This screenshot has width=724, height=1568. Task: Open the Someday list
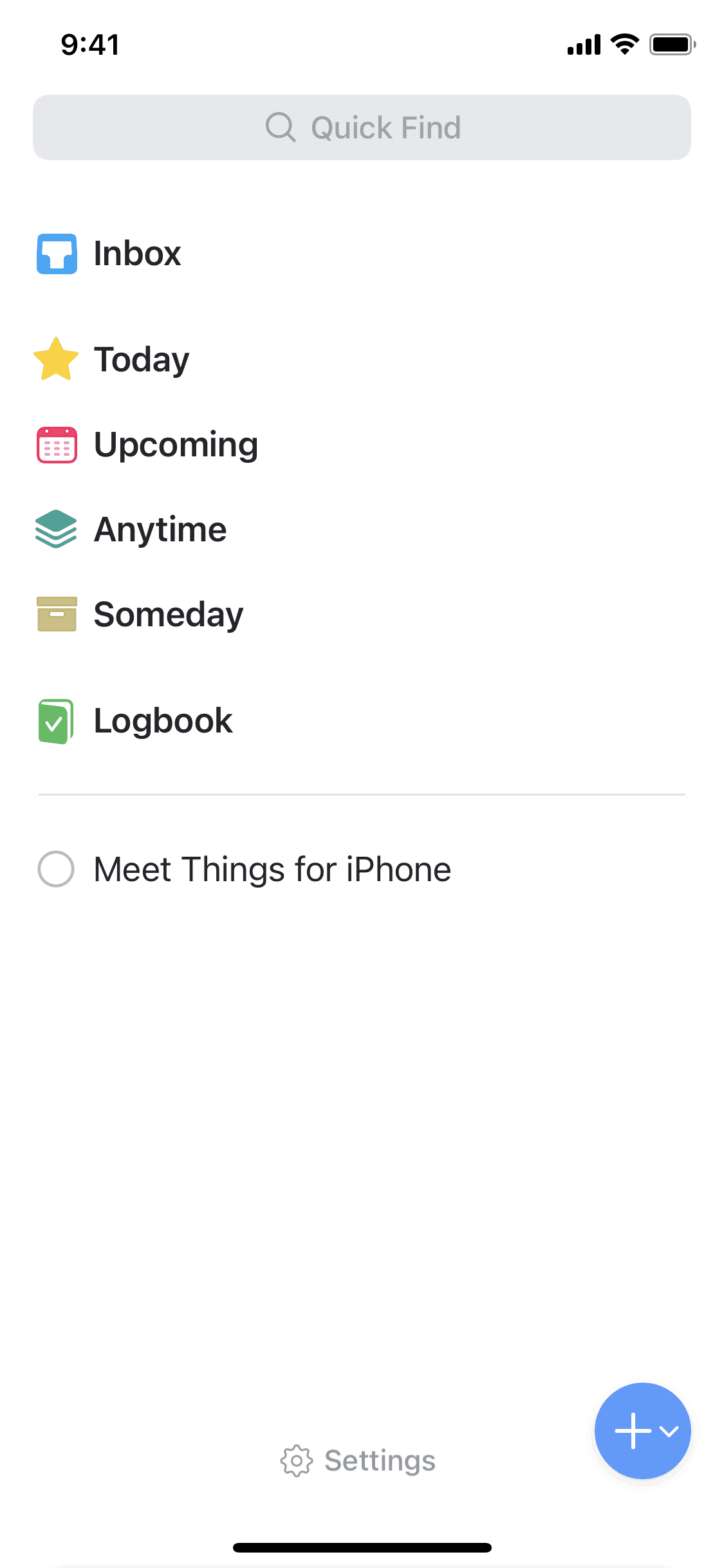pos(168,615)
